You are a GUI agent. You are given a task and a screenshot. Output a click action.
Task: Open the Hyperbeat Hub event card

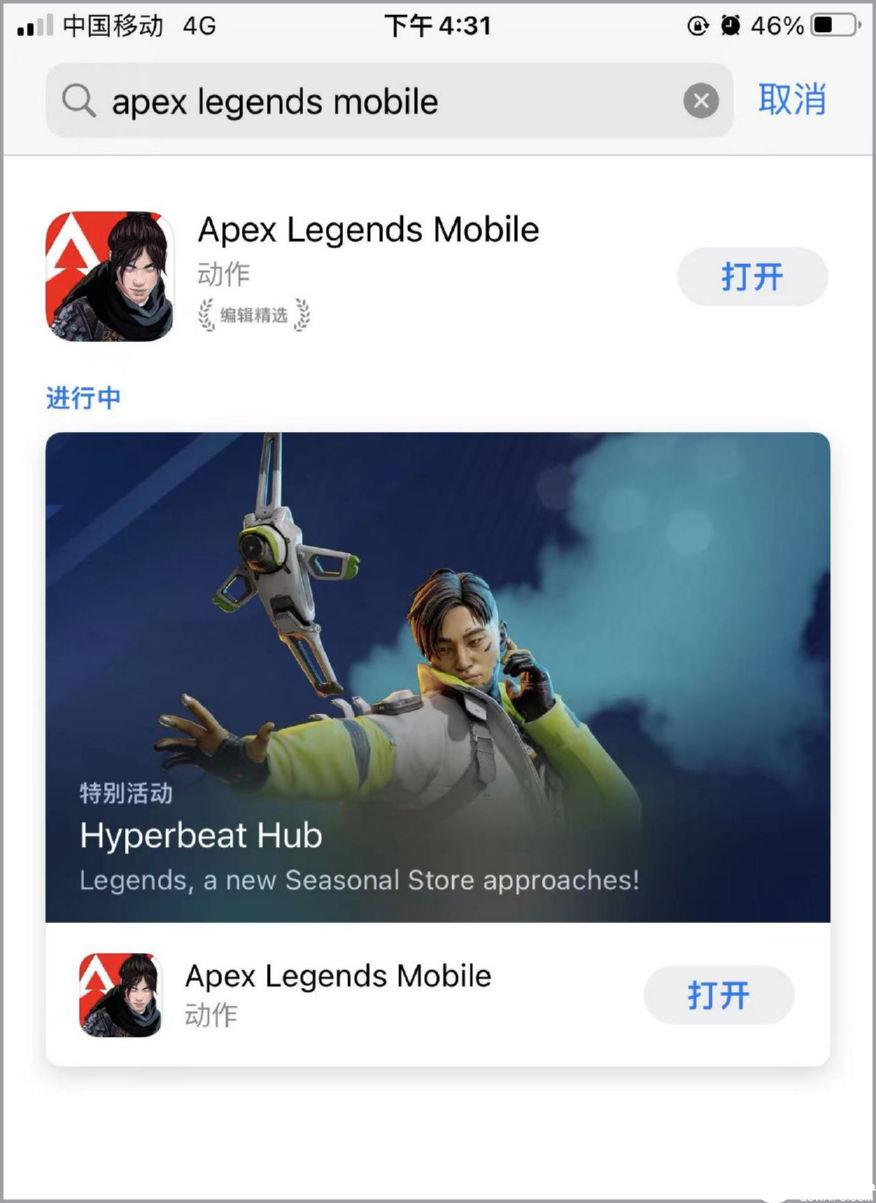click(437, 676)
